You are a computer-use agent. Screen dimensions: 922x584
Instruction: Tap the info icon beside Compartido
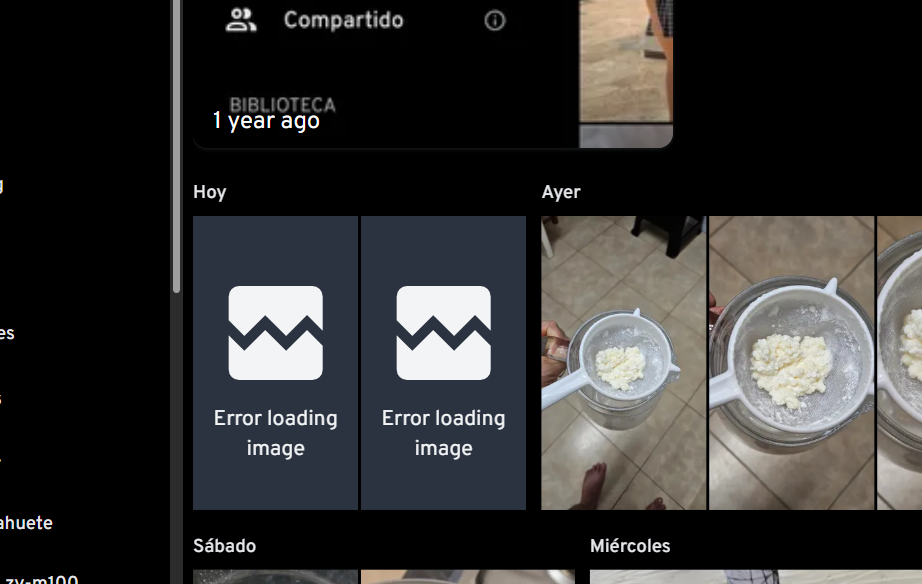point(495,20)
